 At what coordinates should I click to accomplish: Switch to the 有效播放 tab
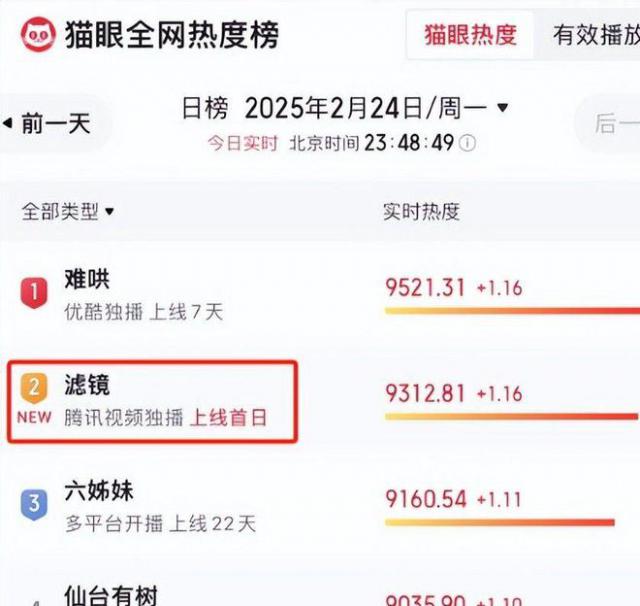[596, 36]
